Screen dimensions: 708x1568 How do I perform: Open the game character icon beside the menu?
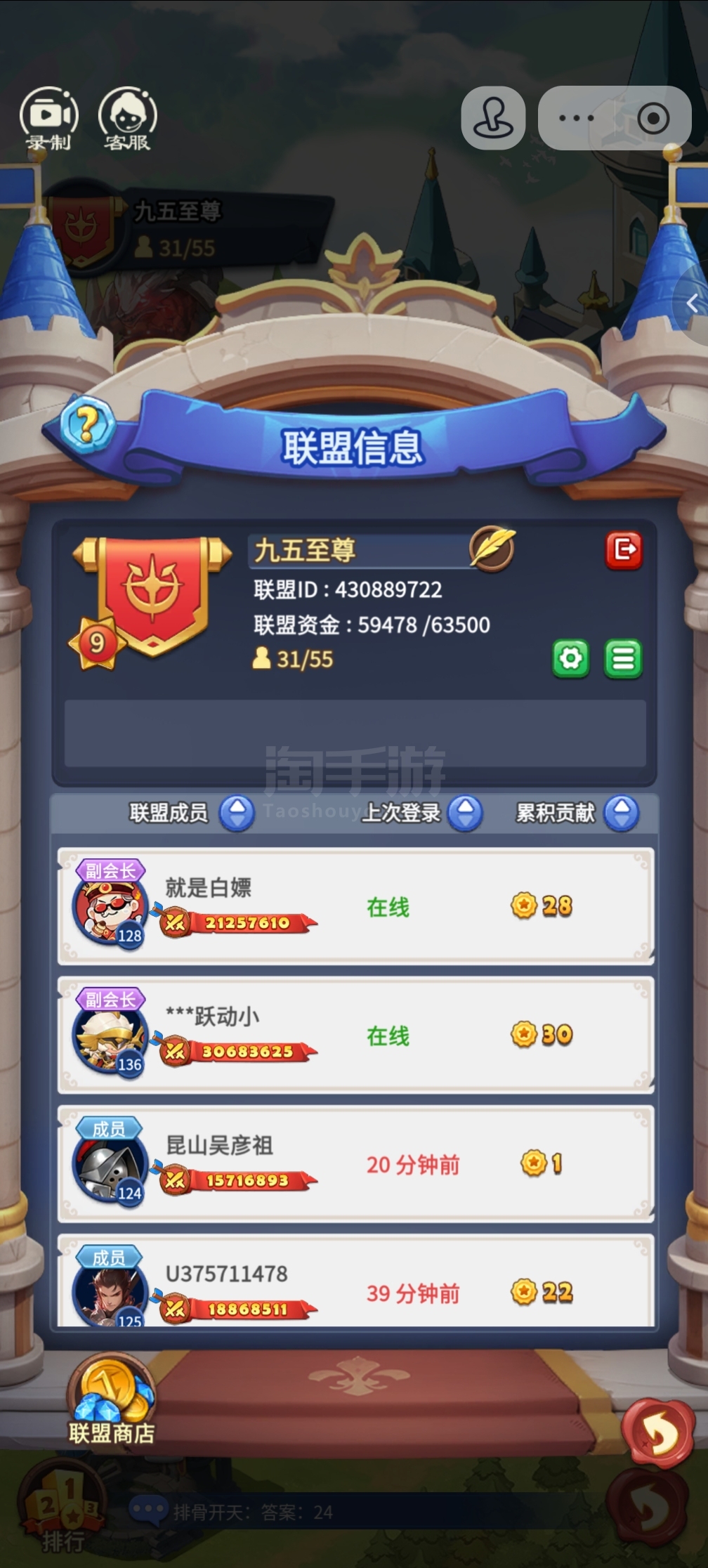coord(493,118)
